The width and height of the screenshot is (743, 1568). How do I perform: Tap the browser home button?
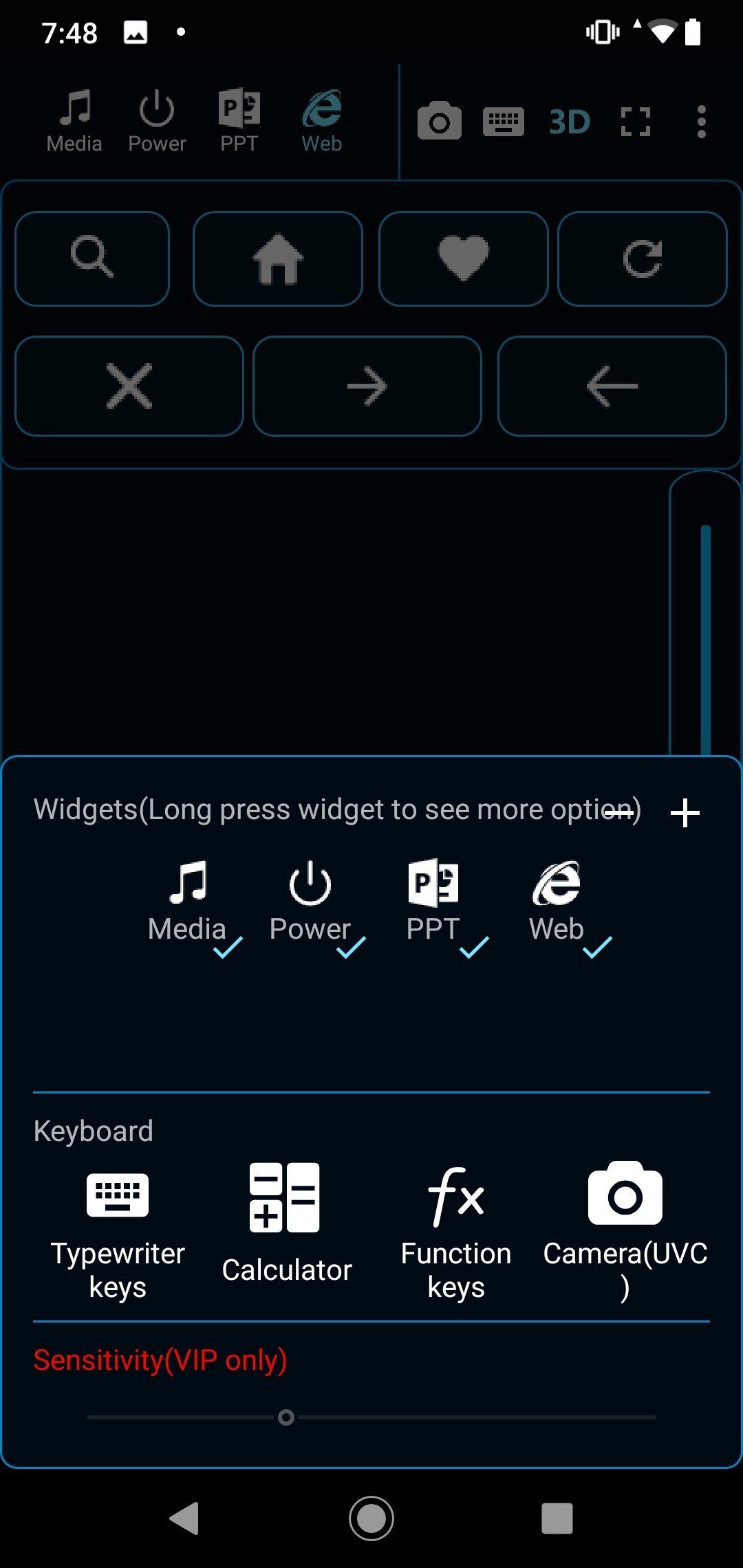point(278,259)
